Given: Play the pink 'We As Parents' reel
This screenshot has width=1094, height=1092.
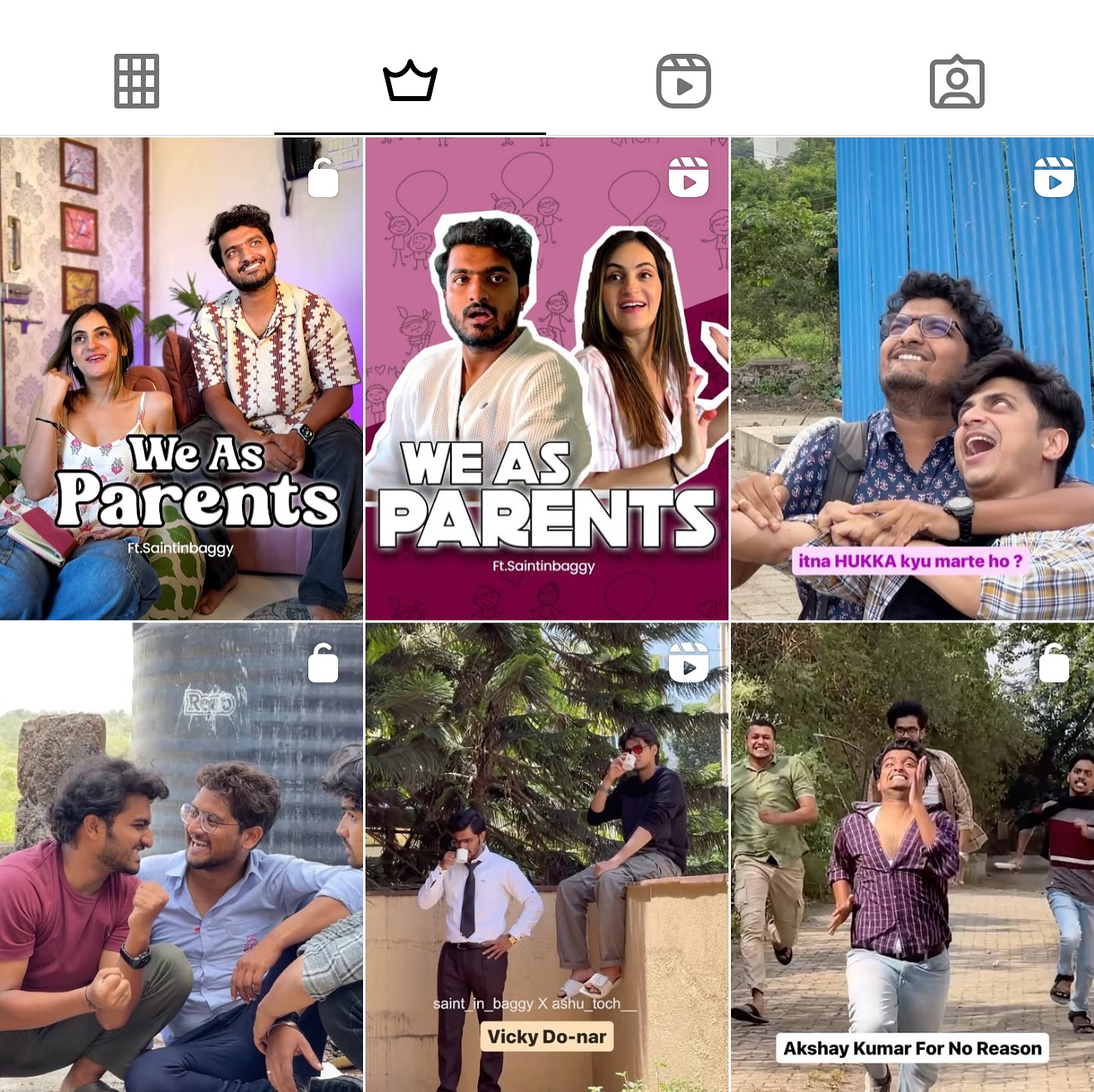Looking at the screenshot, I should pos(547,379).
